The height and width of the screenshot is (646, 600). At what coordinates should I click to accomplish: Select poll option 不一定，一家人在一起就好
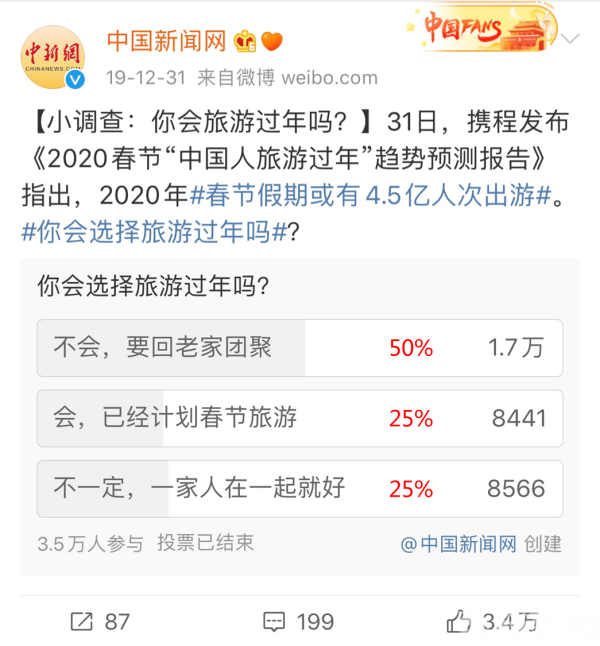tap(299, 488)
